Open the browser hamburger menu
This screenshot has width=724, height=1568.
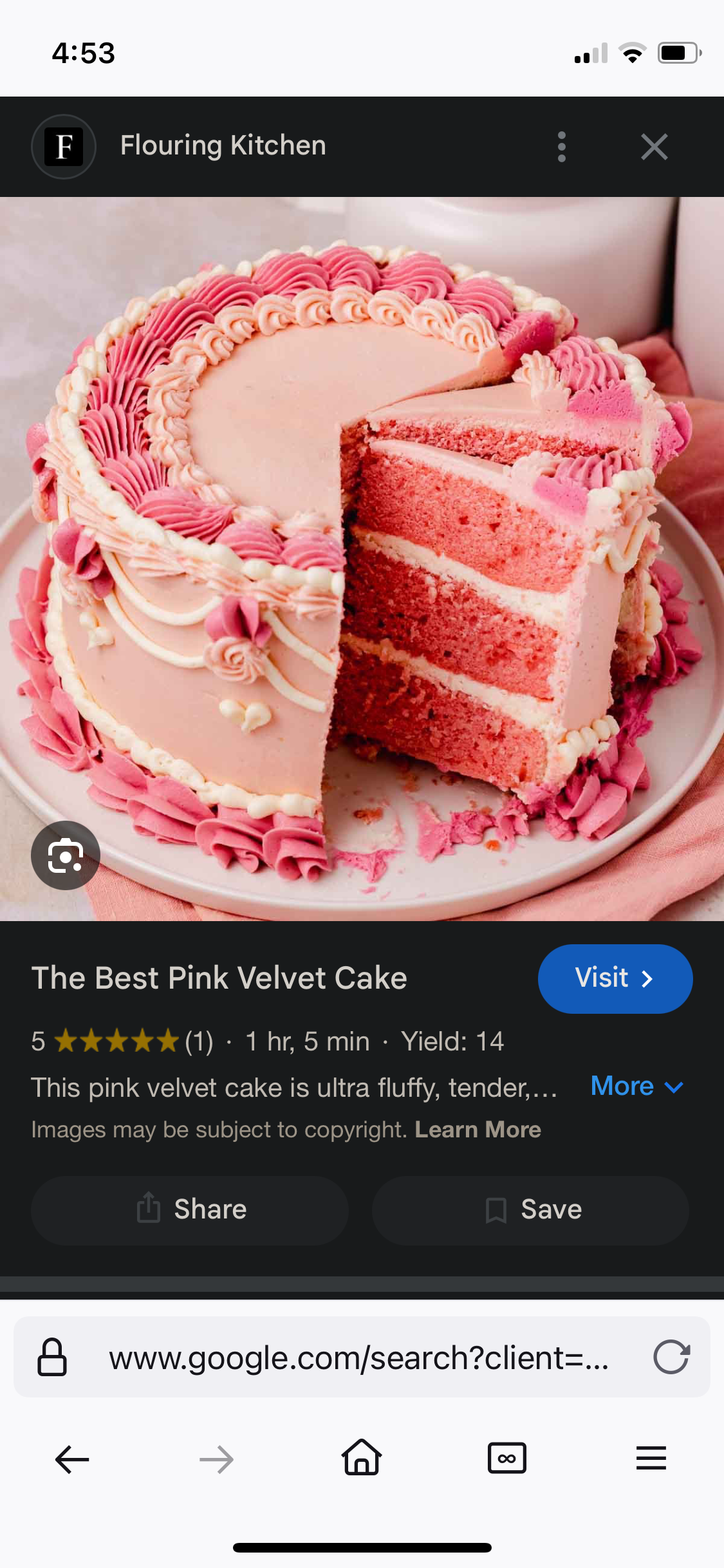651,1458
